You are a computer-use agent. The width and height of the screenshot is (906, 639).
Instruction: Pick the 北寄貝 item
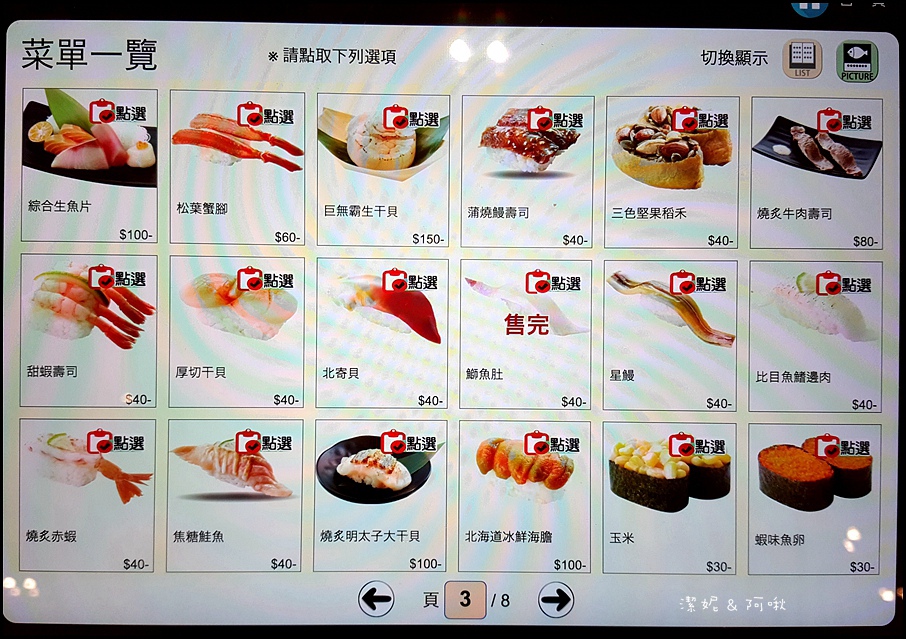[x=381, y=333]
